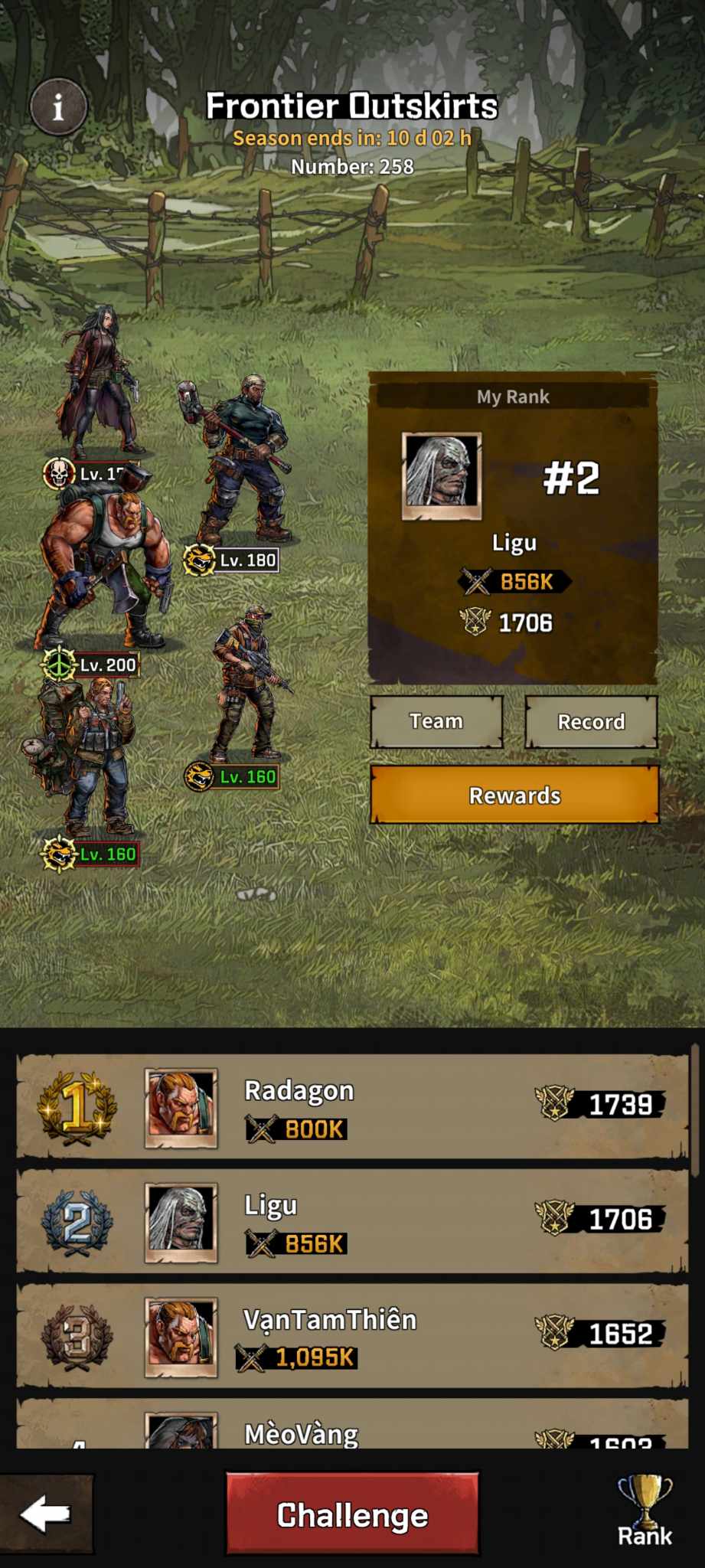Tap Ligu's avatar in My Rank

pyautogui.click(x=442, y=475)
